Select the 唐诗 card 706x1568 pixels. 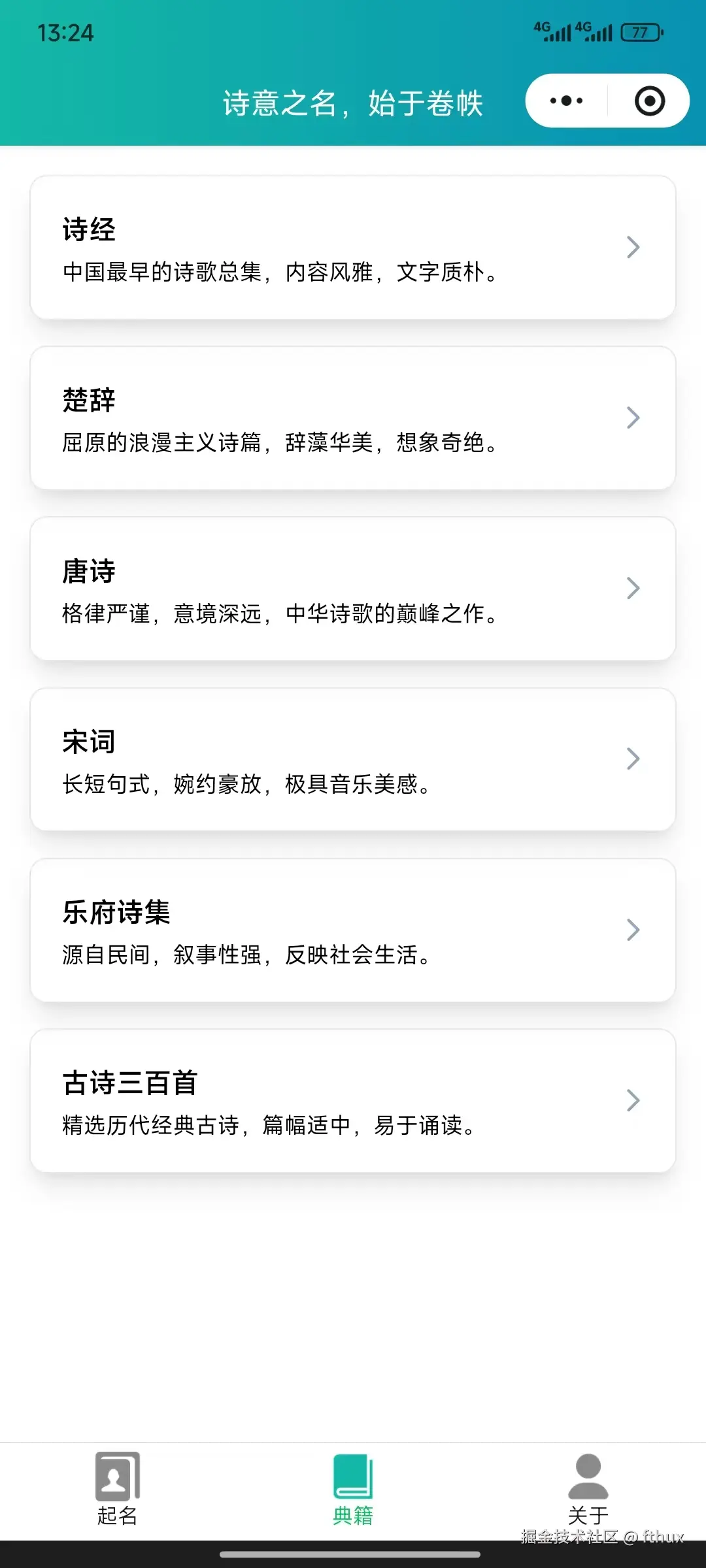coord(353,589)
